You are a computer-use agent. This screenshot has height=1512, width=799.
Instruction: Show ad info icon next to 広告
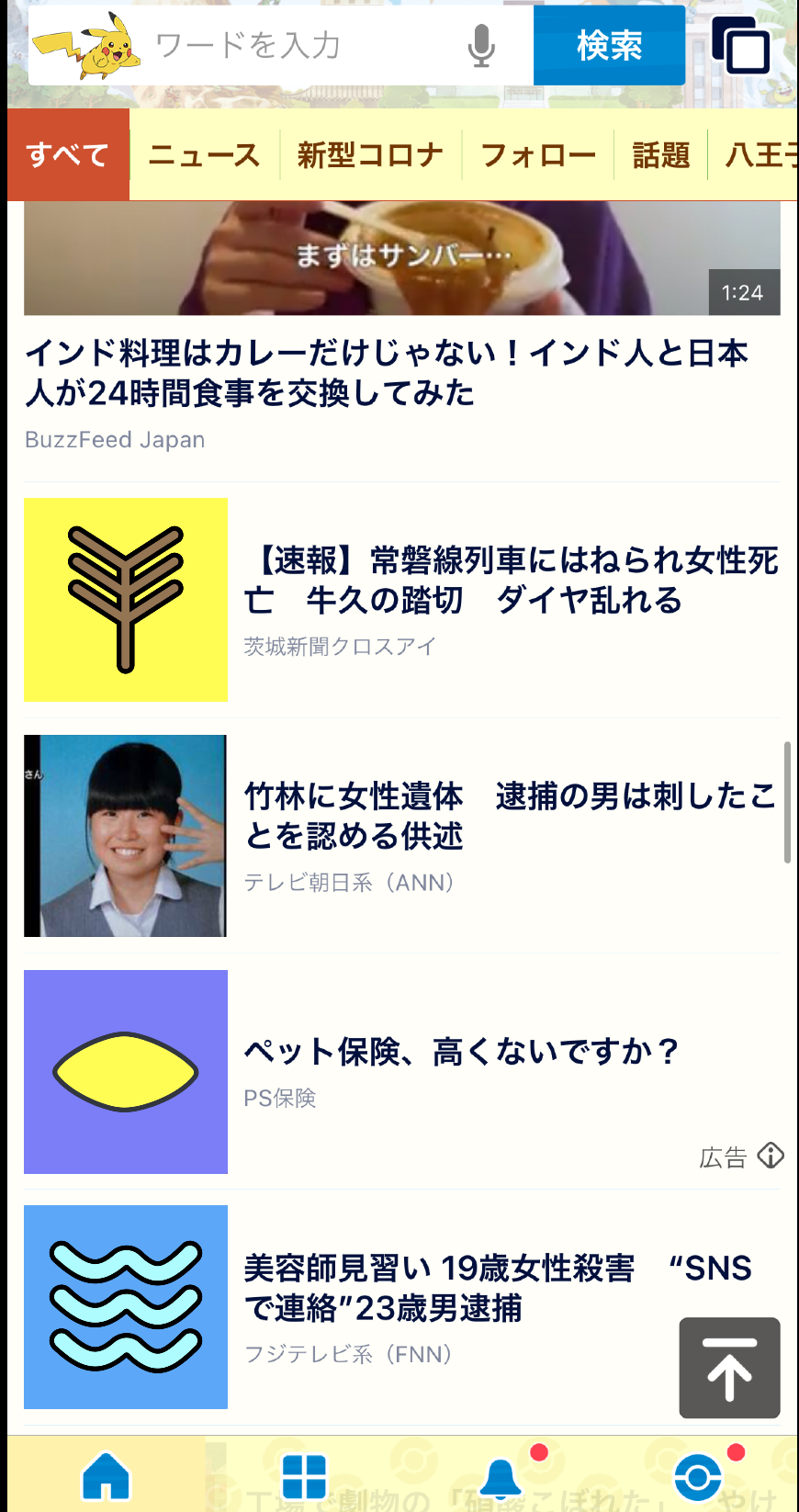771,1156
